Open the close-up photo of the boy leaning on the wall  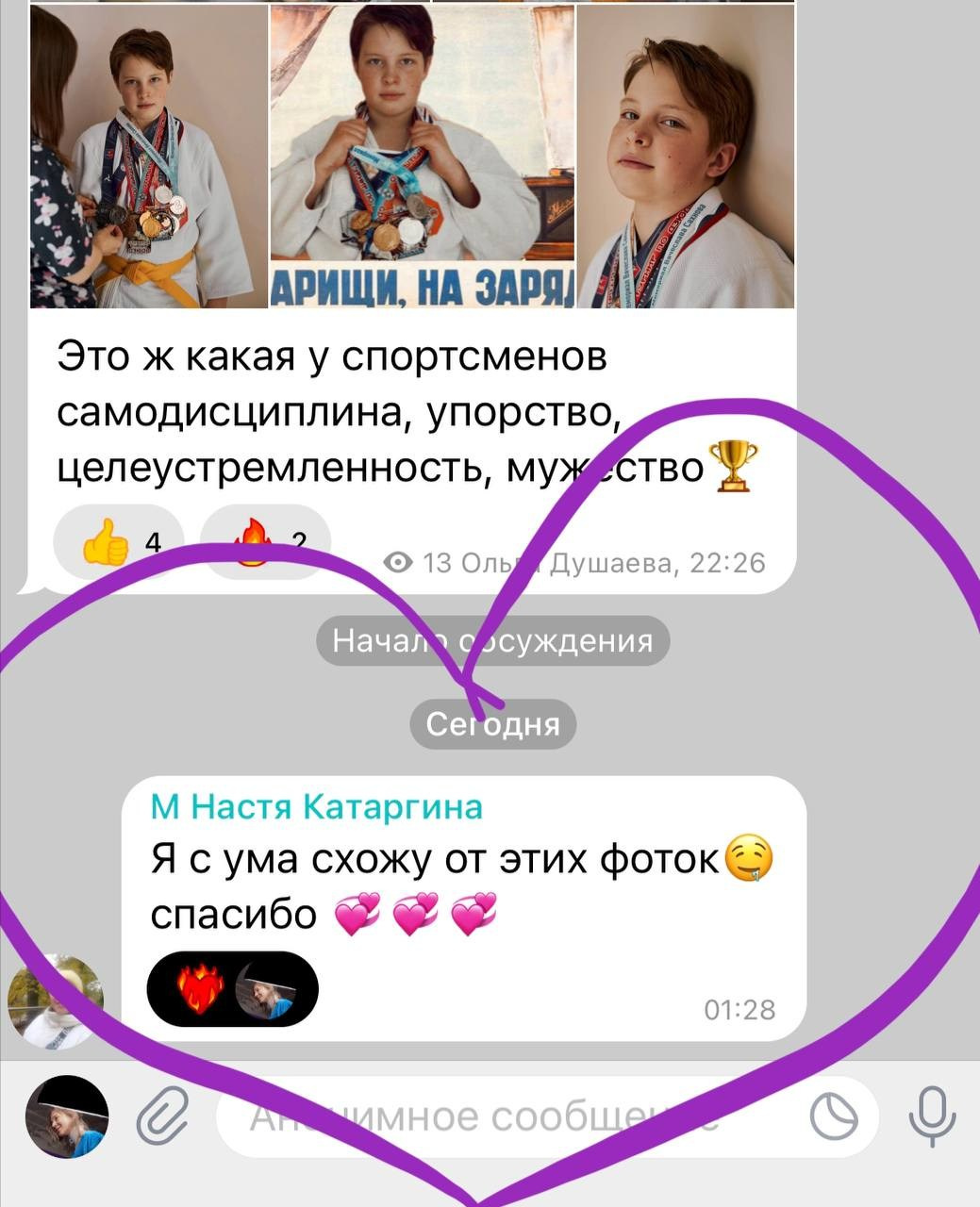coord(686,157)
